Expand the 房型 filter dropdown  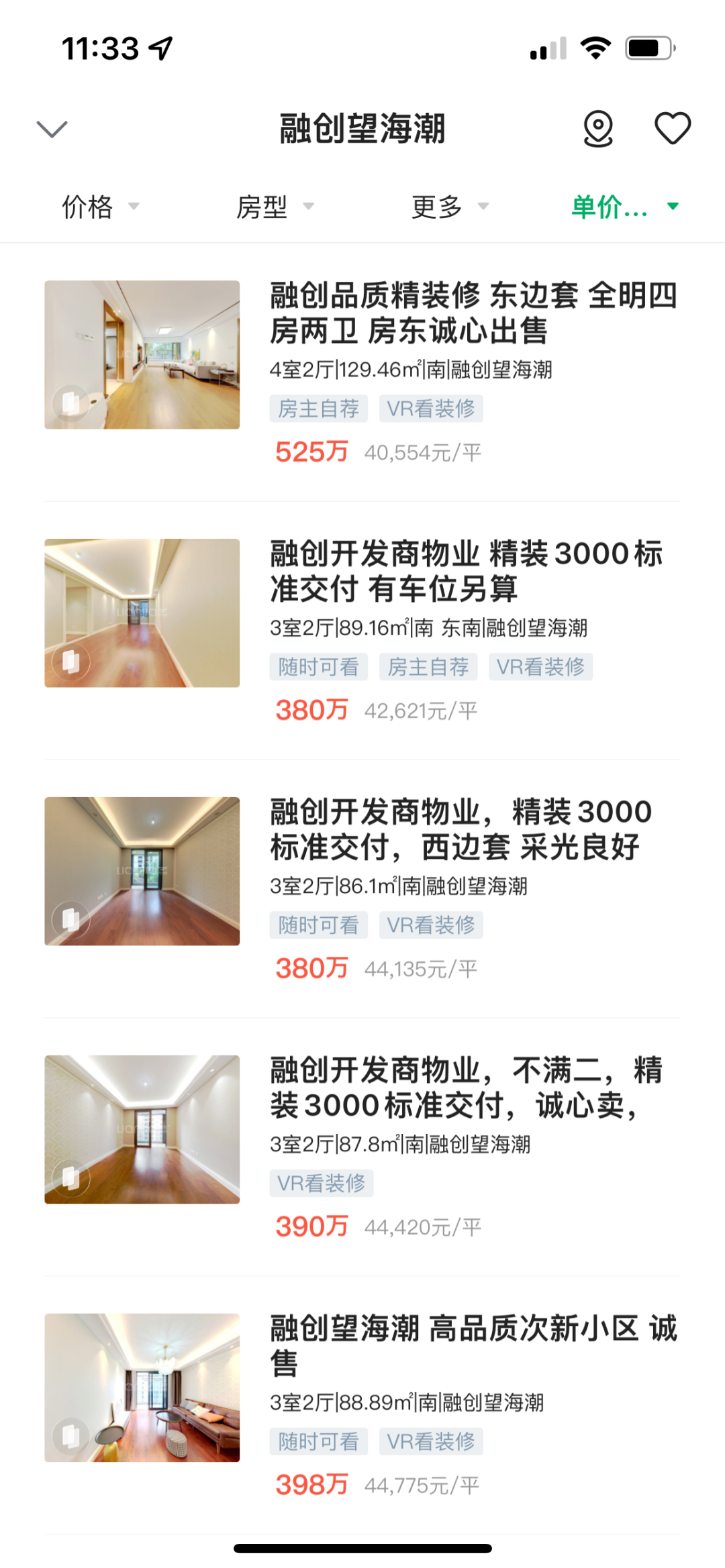point(275,207)
